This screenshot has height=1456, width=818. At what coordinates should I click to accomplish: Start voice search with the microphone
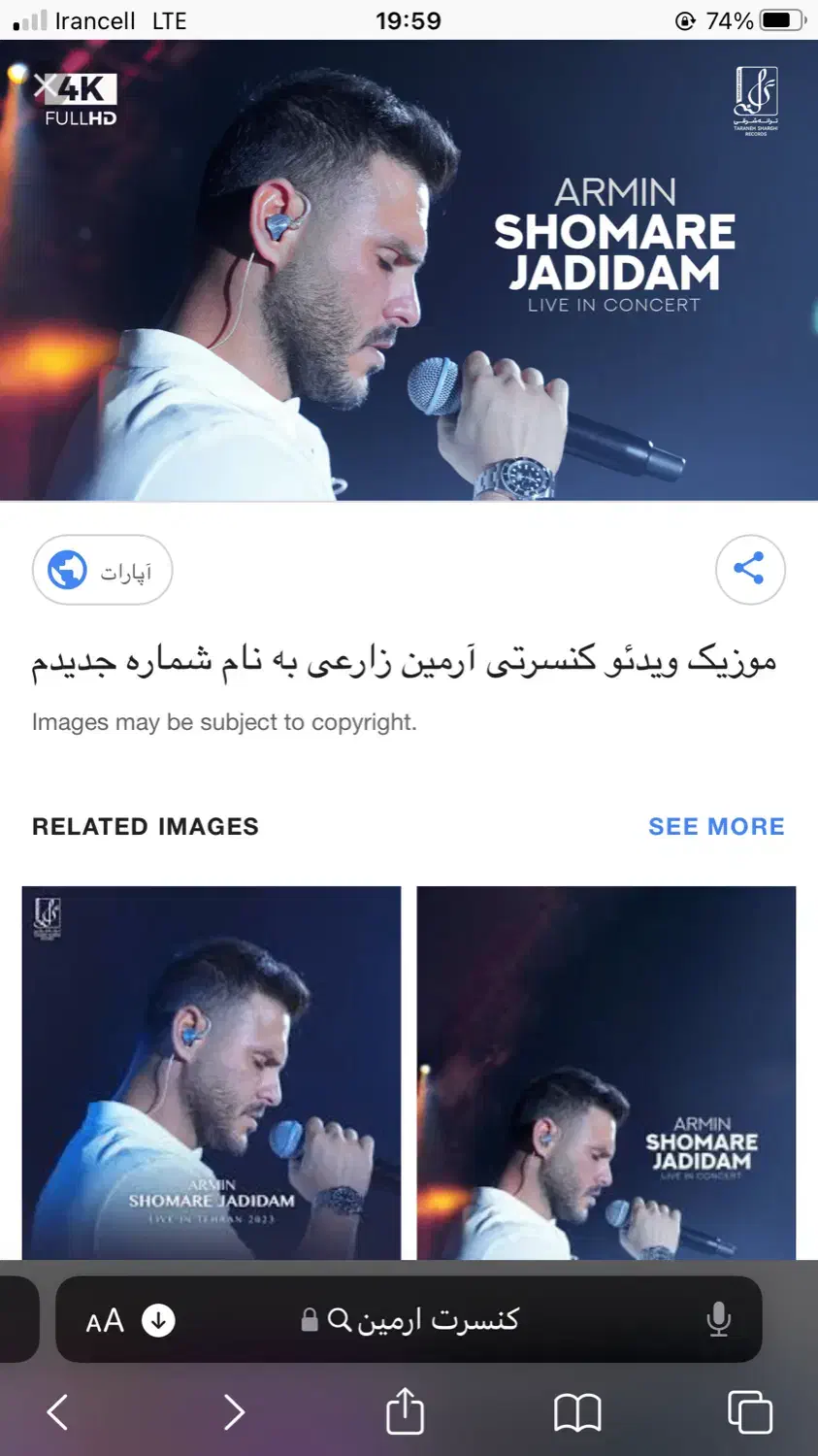[718, 1319]
